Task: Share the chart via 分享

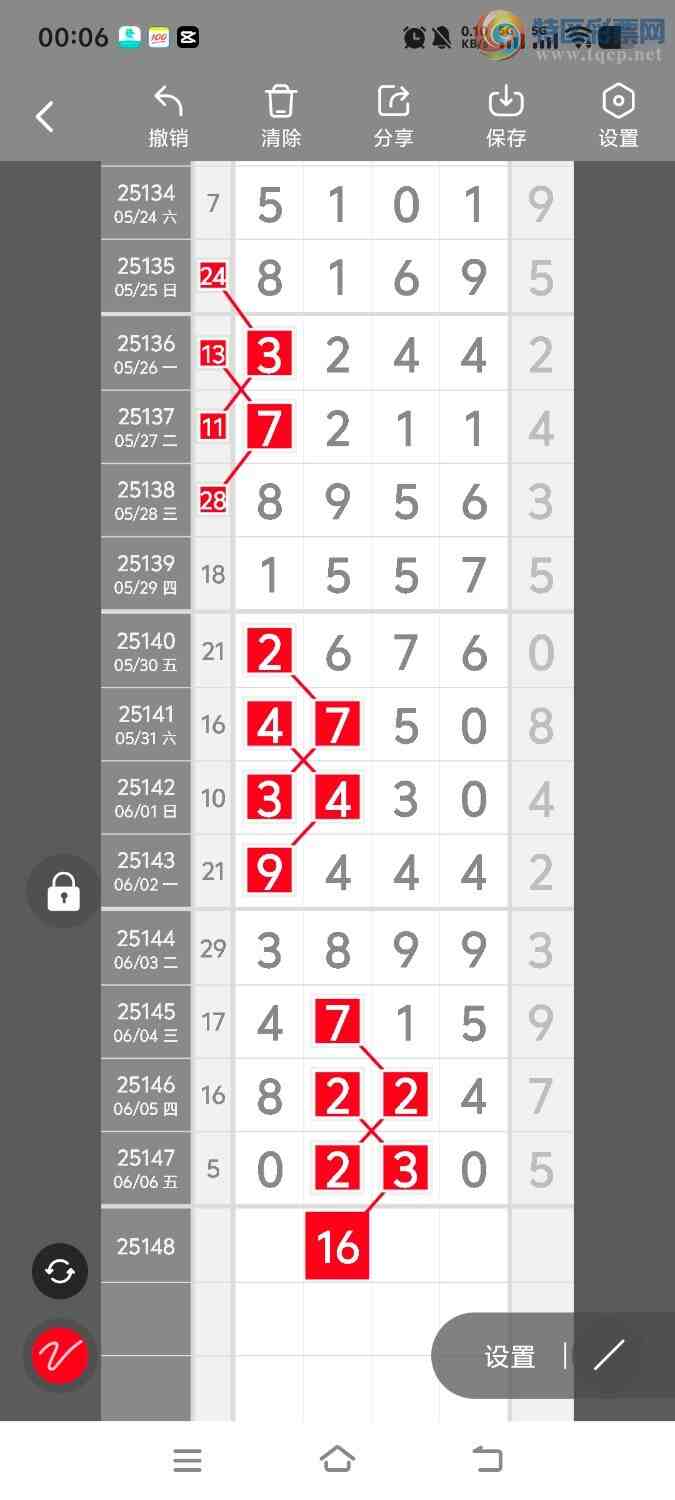Action: [394, 117]
